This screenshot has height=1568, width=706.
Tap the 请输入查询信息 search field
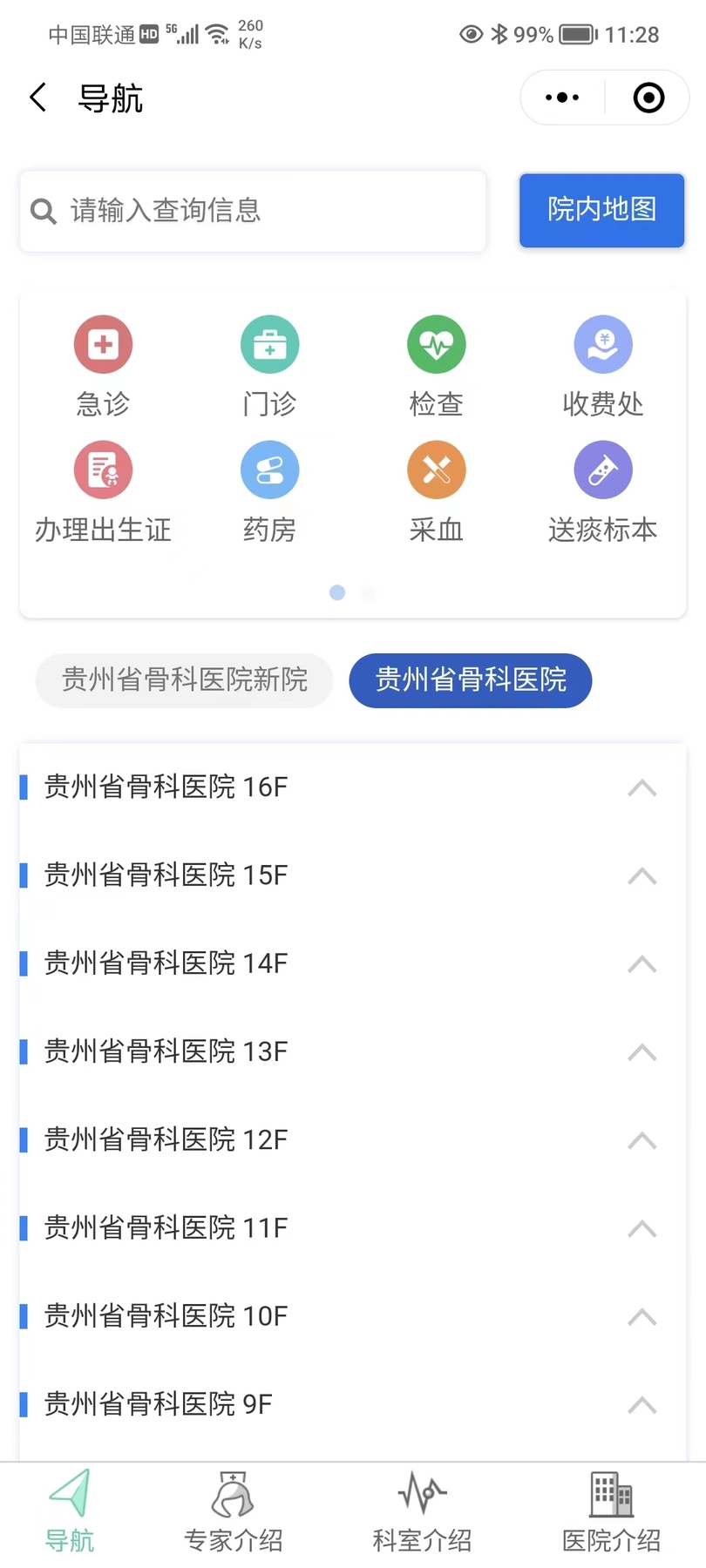[253, 211]
